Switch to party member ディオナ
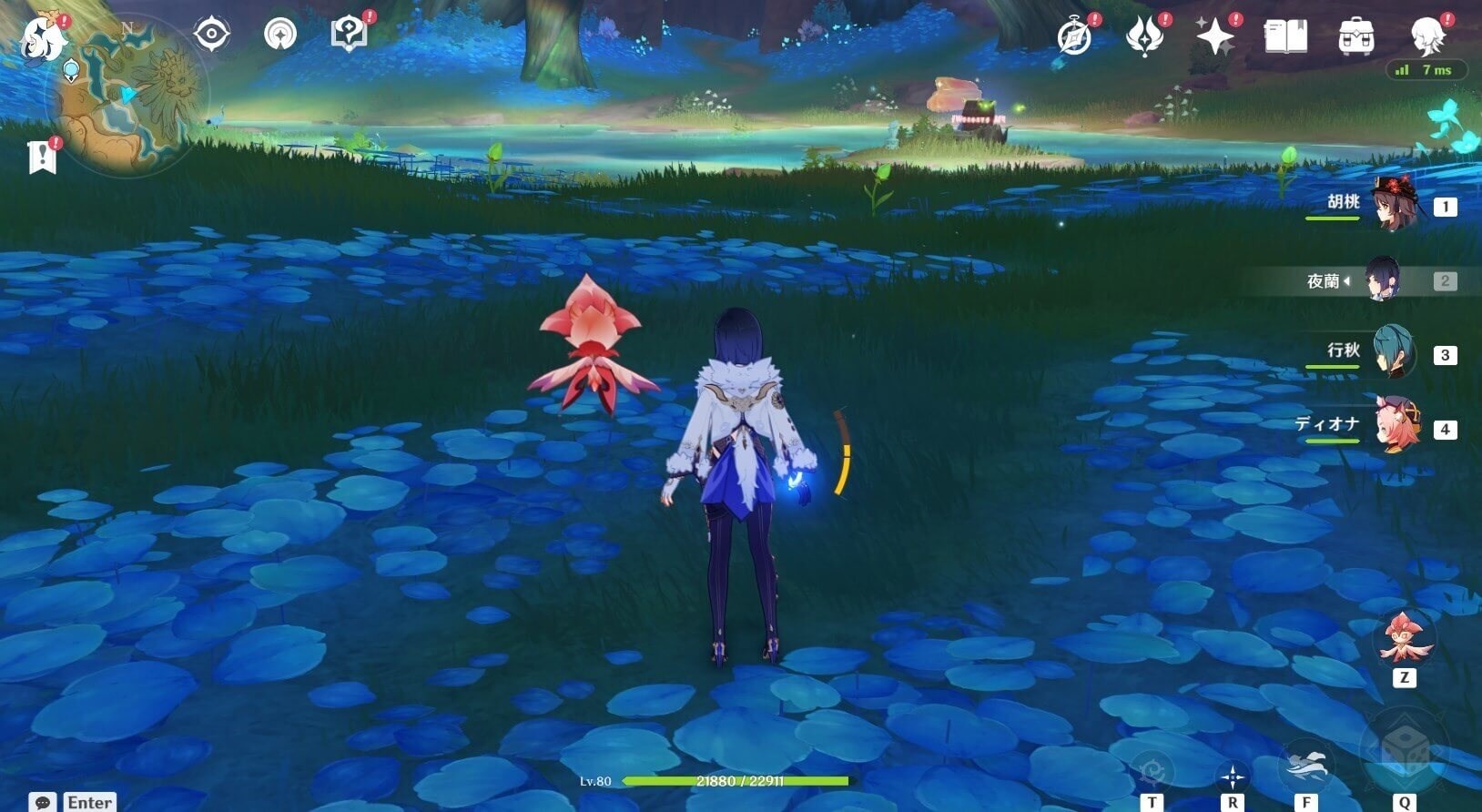 [x=1395, y=427]
